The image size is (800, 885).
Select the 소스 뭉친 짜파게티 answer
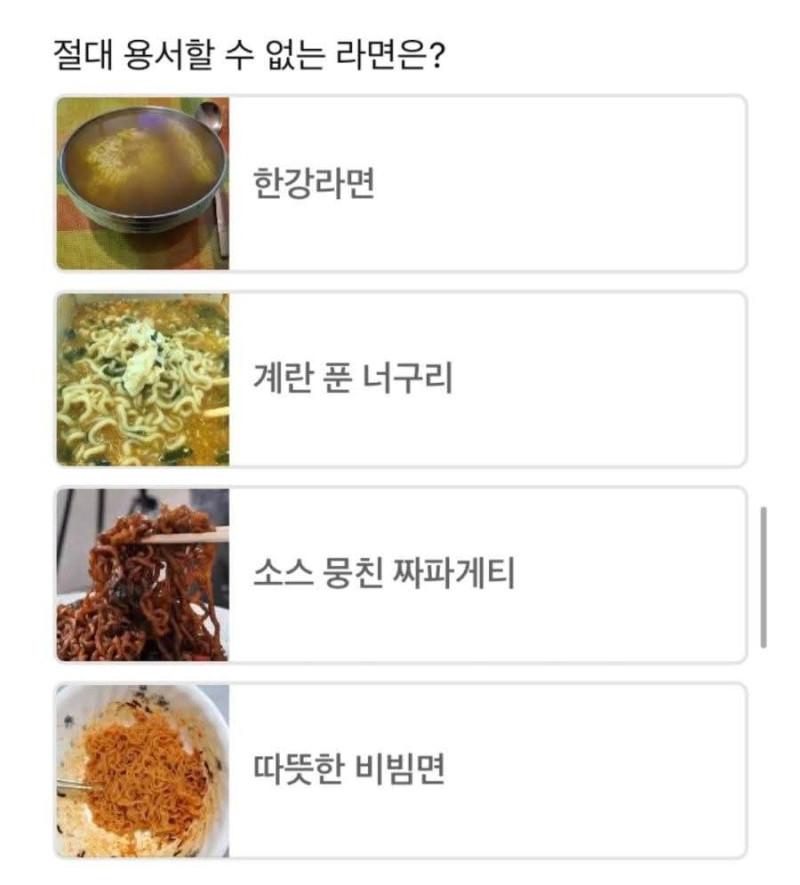[400, 576]
